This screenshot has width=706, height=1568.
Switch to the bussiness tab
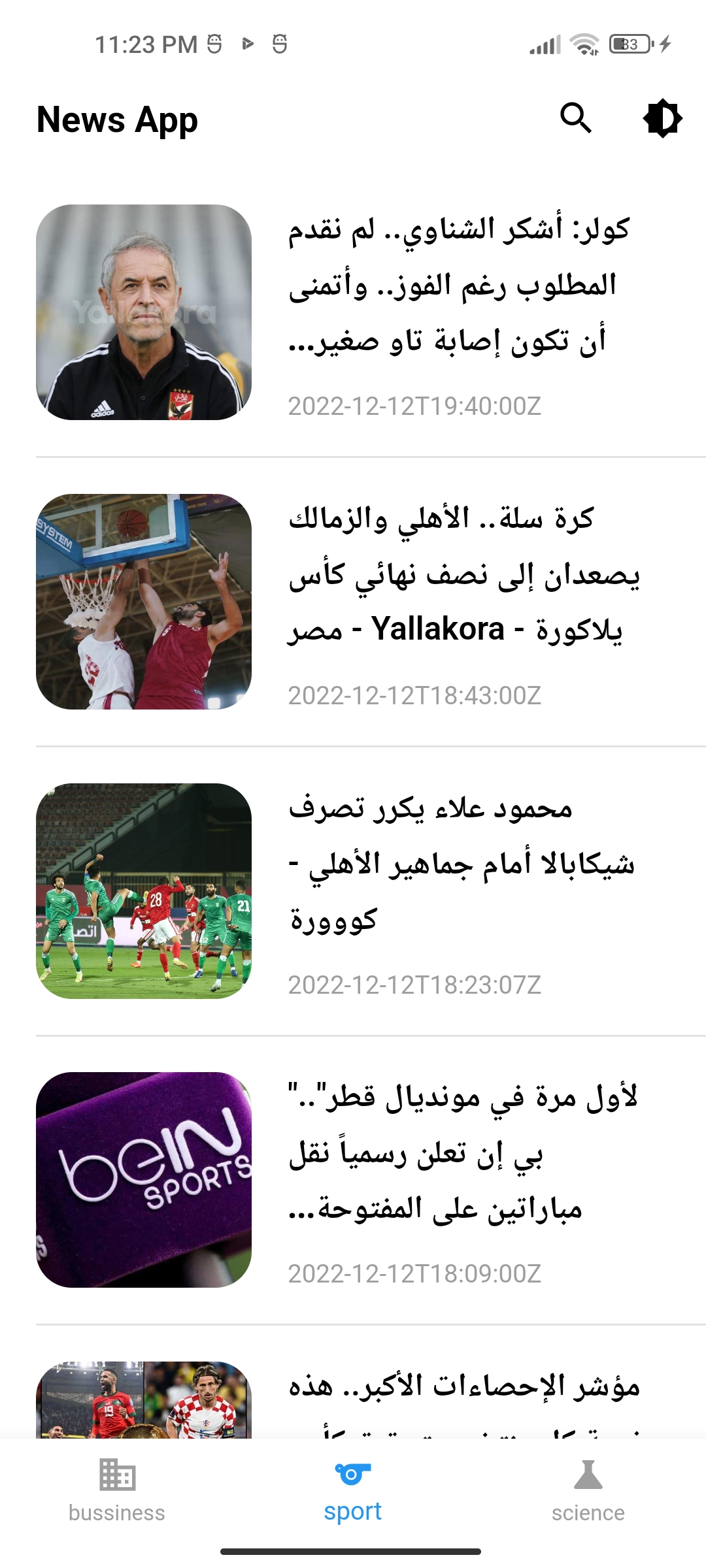(x=117, y=1496)
